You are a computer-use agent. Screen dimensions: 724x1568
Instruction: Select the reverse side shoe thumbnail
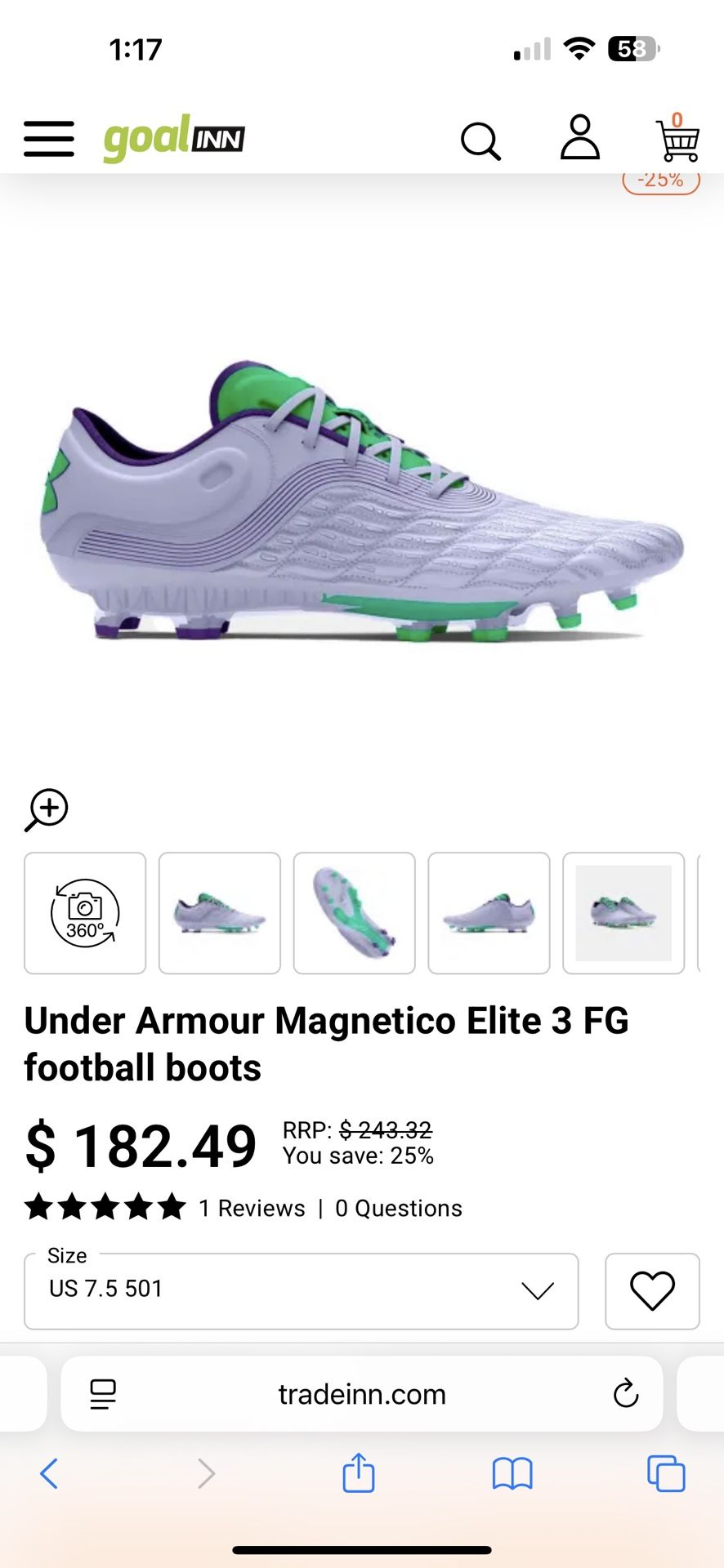pyautogui.click(x=489, y=913)
